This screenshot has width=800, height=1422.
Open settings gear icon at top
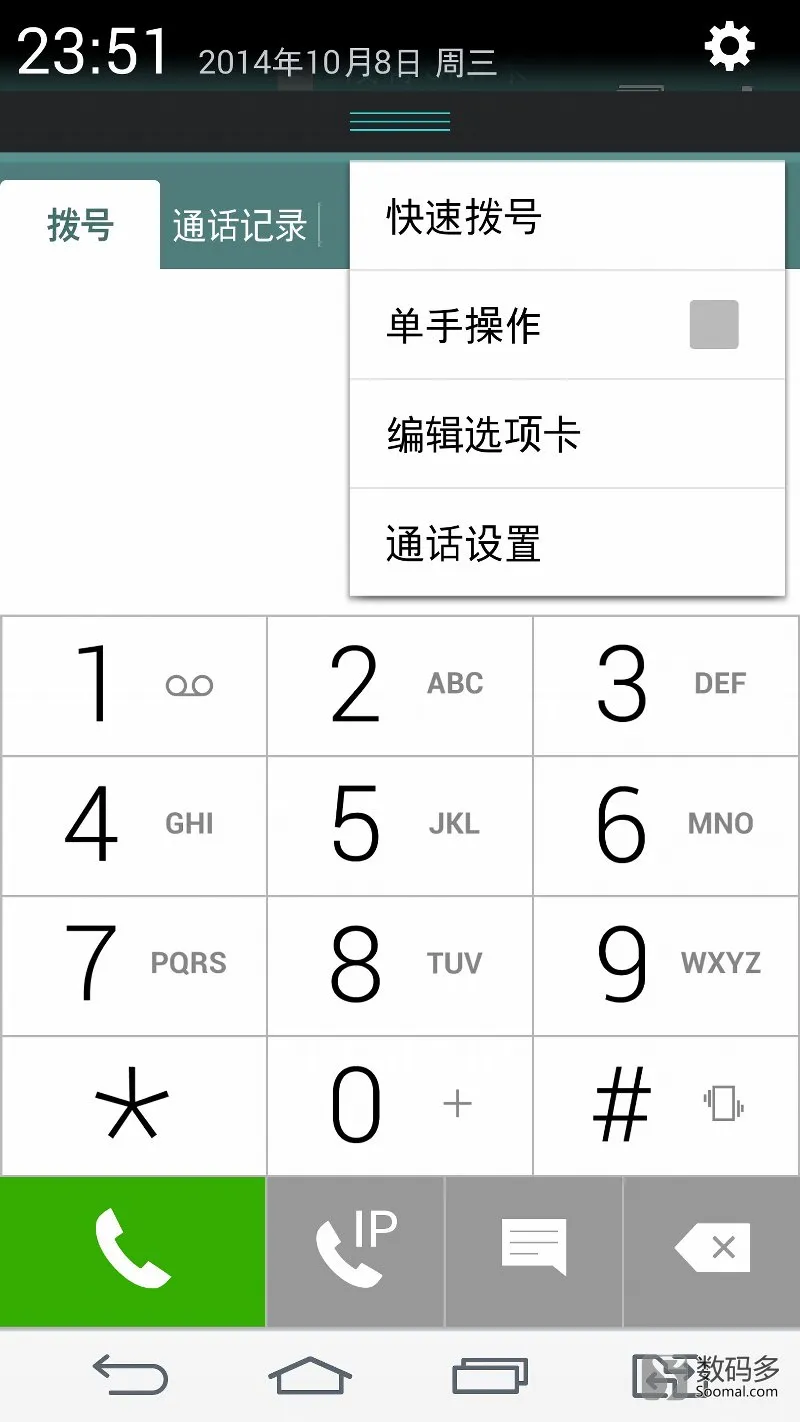coord(729,46)
